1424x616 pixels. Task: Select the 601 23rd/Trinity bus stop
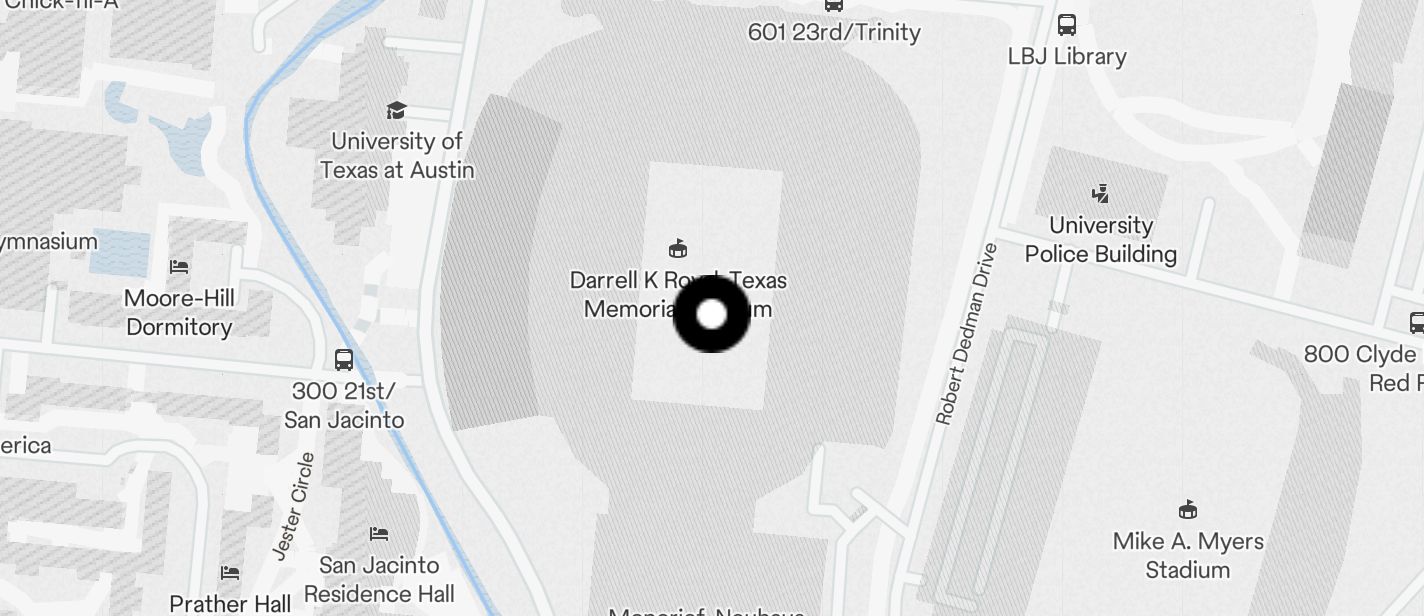(x=833, y=6)
